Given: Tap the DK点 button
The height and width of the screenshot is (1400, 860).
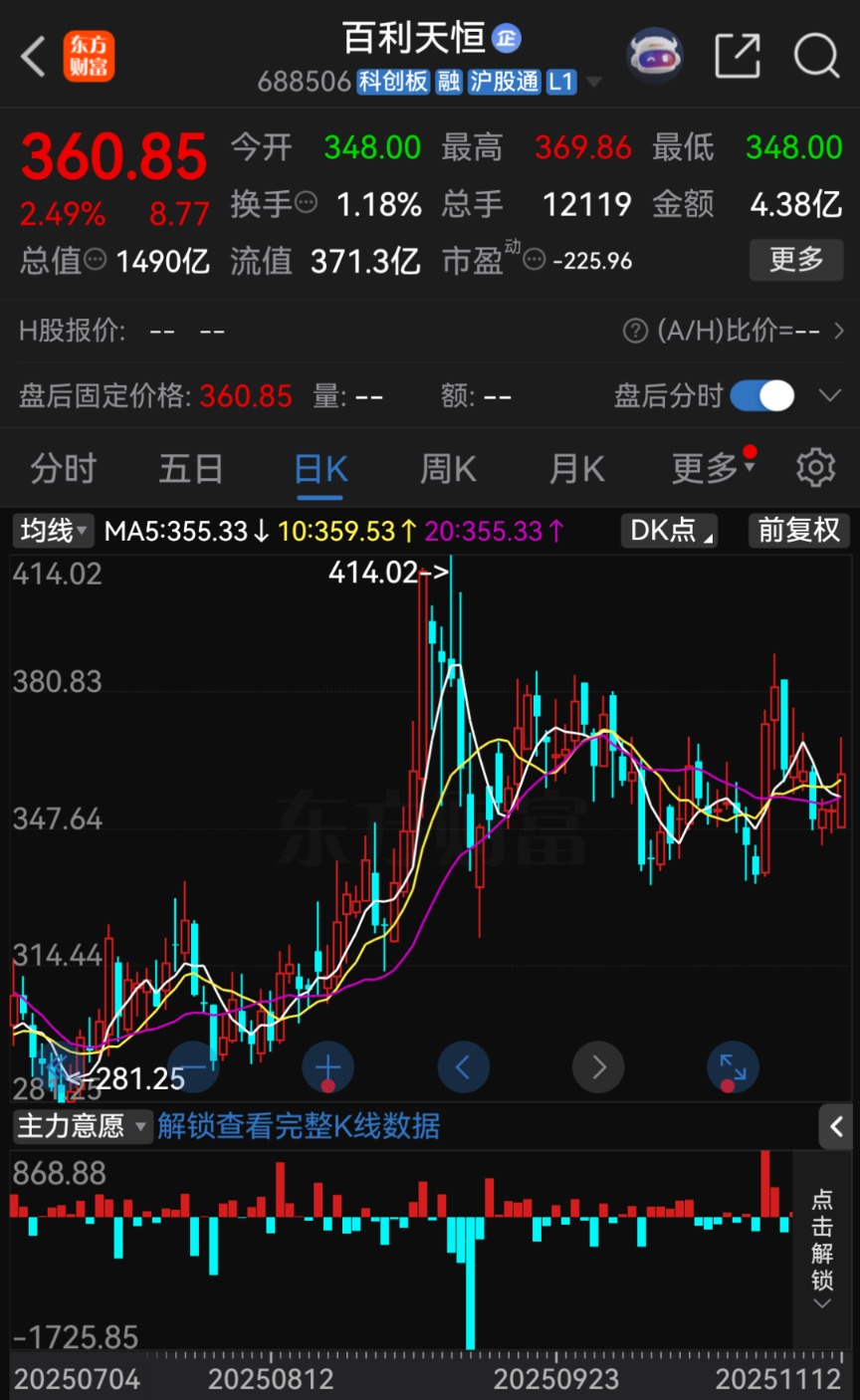Looking at the screenshot, I should click(x=671, y=531).
